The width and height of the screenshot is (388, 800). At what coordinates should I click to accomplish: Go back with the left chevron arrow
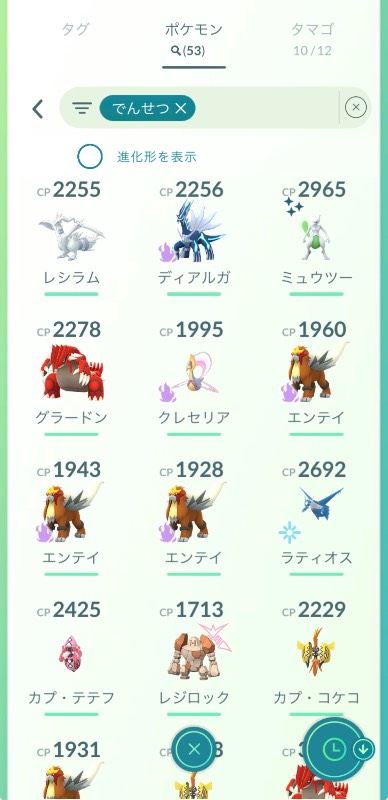coord(38,109)
